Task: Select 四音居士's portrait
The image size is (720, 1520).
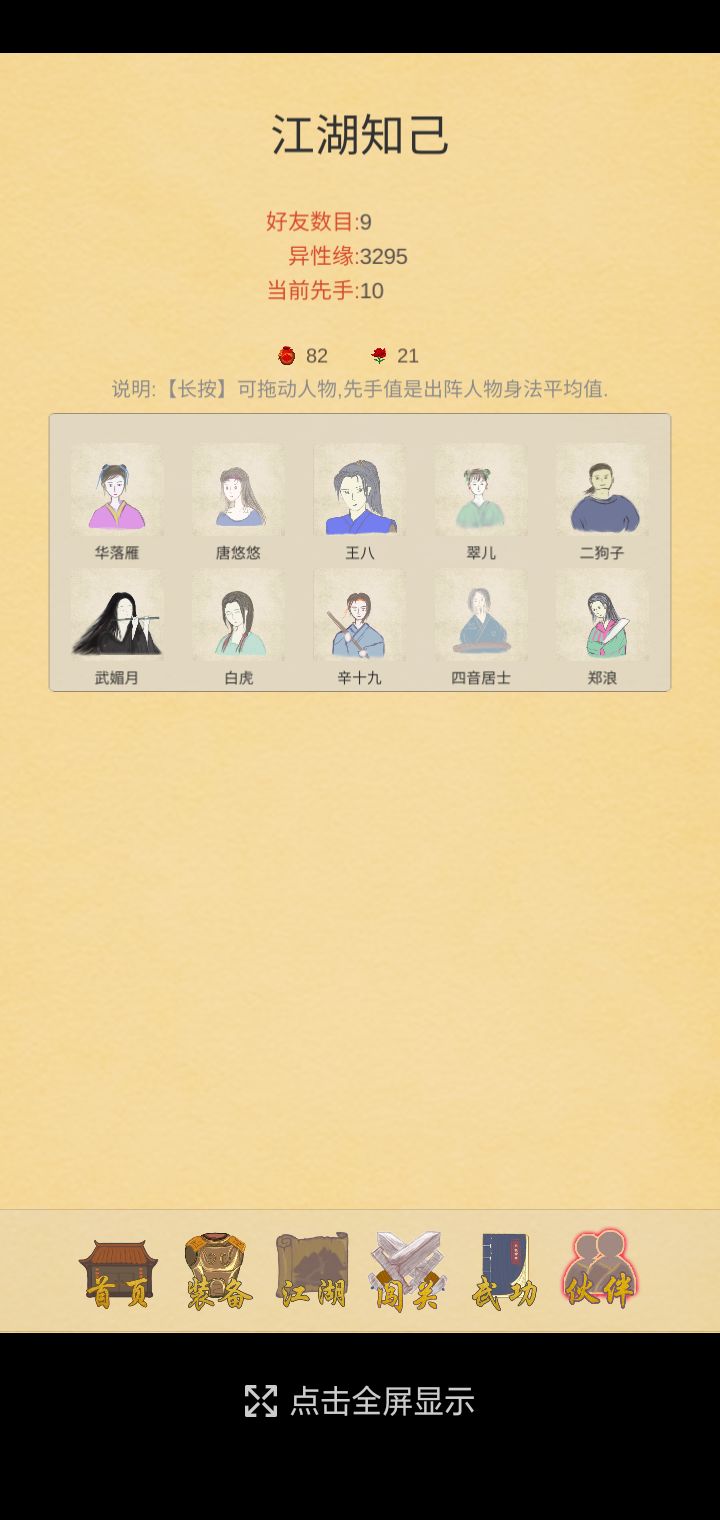Action: click(478, 615)
